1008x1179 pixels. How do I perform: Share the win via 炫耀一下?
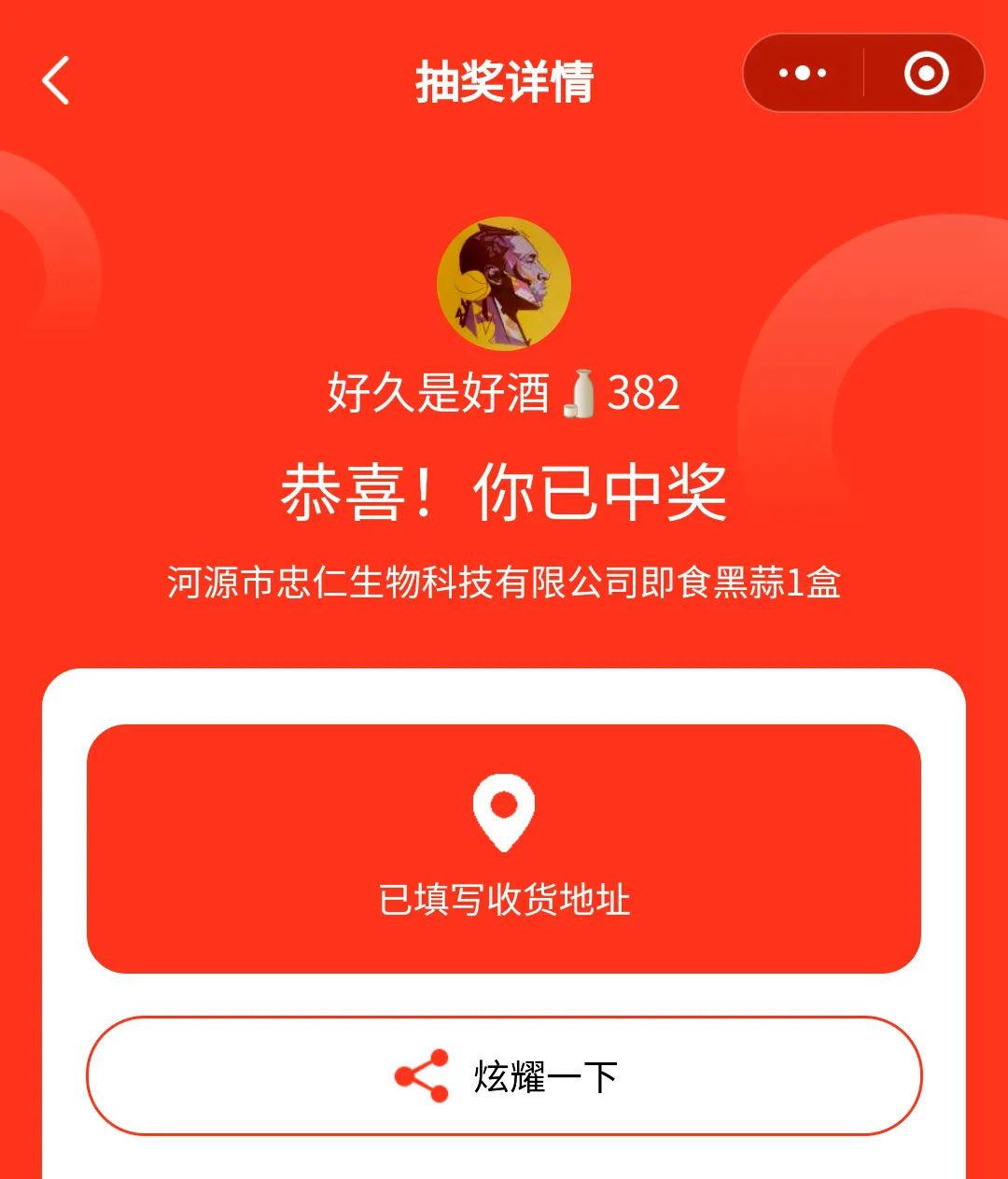[504, 1075]
